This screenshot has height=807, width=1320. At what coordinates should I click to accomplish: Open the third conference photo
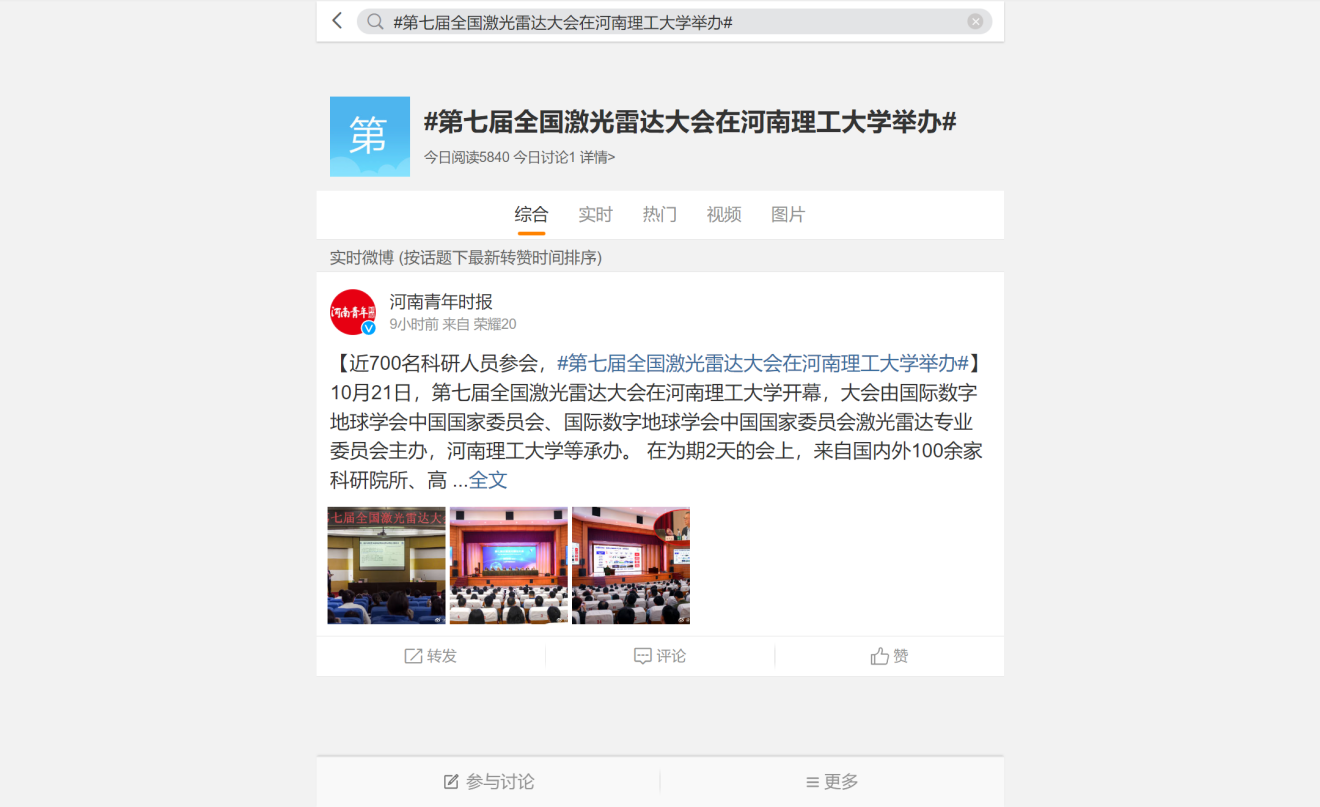point(630,565)
